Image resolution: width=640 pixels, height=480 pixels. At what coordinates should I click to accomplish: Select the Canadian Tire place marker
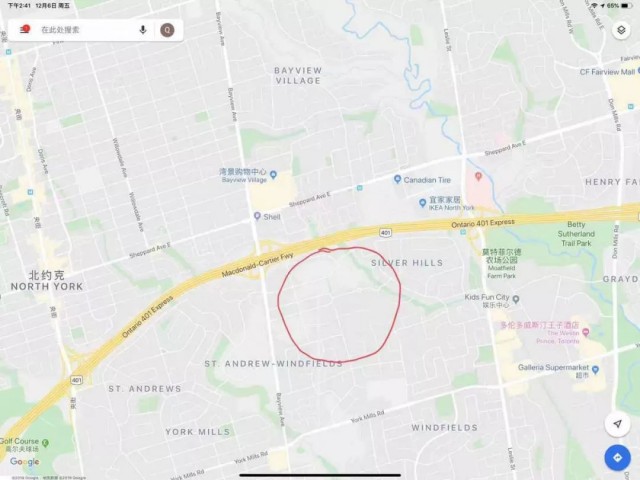(x=397, y=180)
